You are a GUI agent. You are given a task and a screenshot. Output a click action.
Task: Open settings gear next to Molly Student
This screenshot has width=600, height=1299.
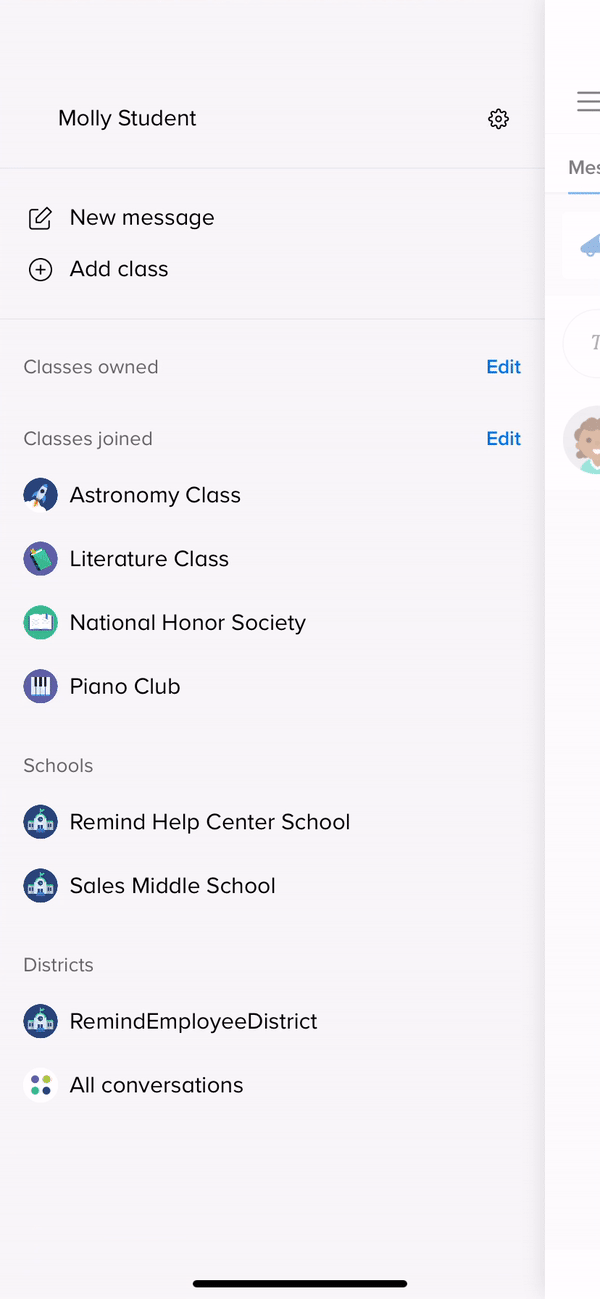(498, 119)
